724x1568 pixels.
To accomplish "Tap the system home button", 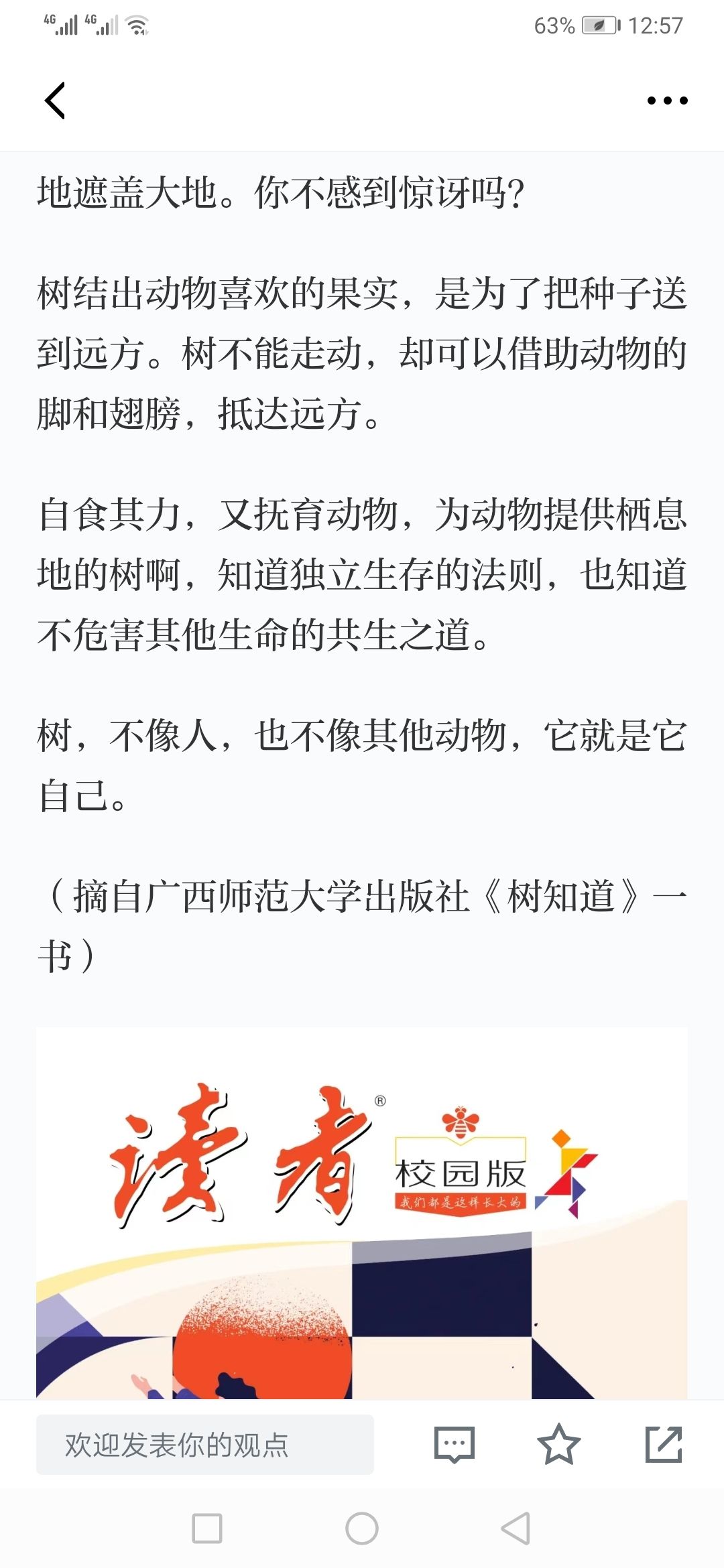I will pyautogui.click(x=362, y=1528).
